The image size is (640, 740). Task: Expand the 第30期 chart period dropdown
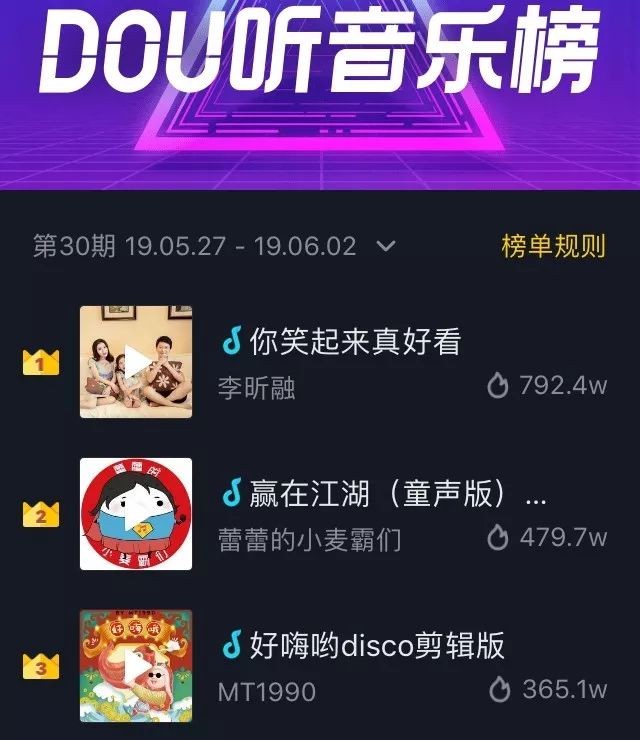386,246
